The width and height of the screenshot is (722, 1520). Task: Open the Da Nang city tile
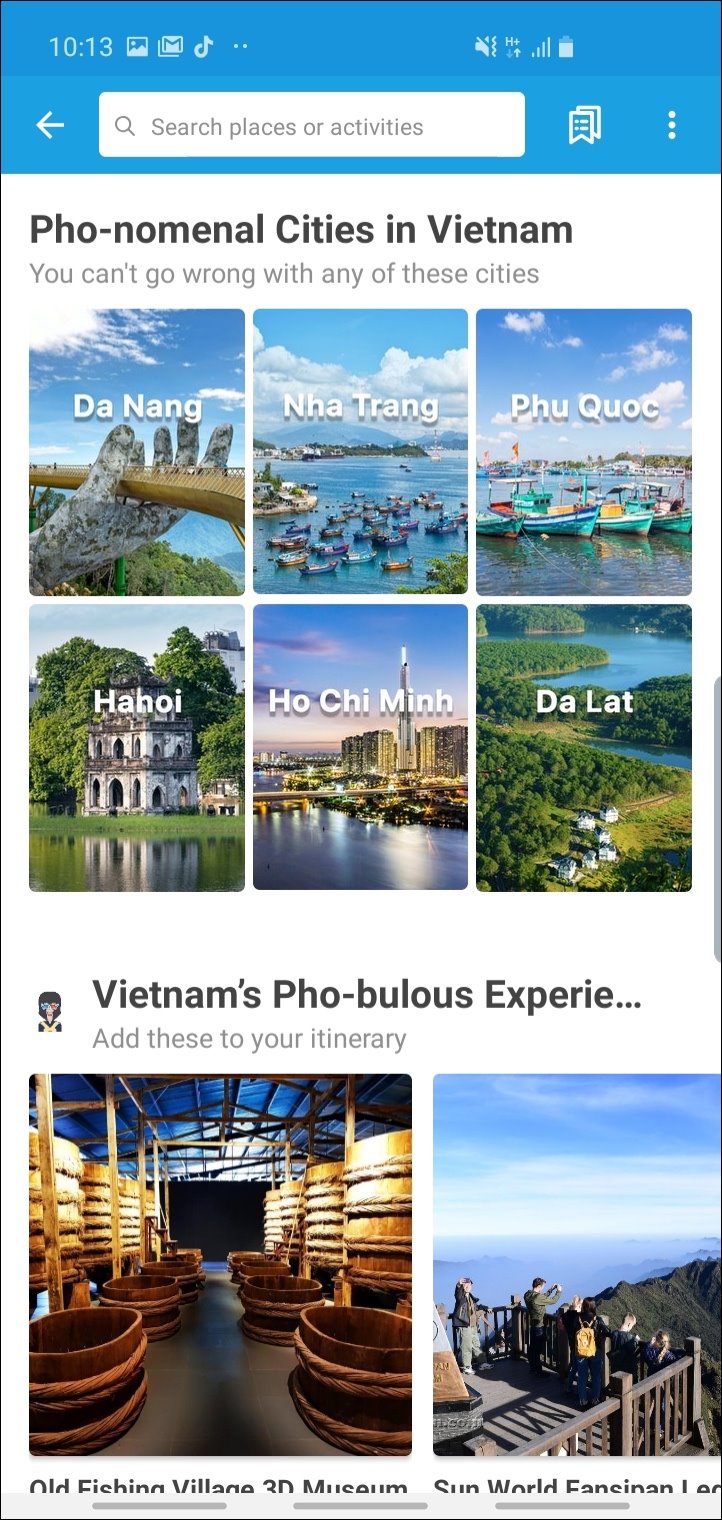[137, 451]
